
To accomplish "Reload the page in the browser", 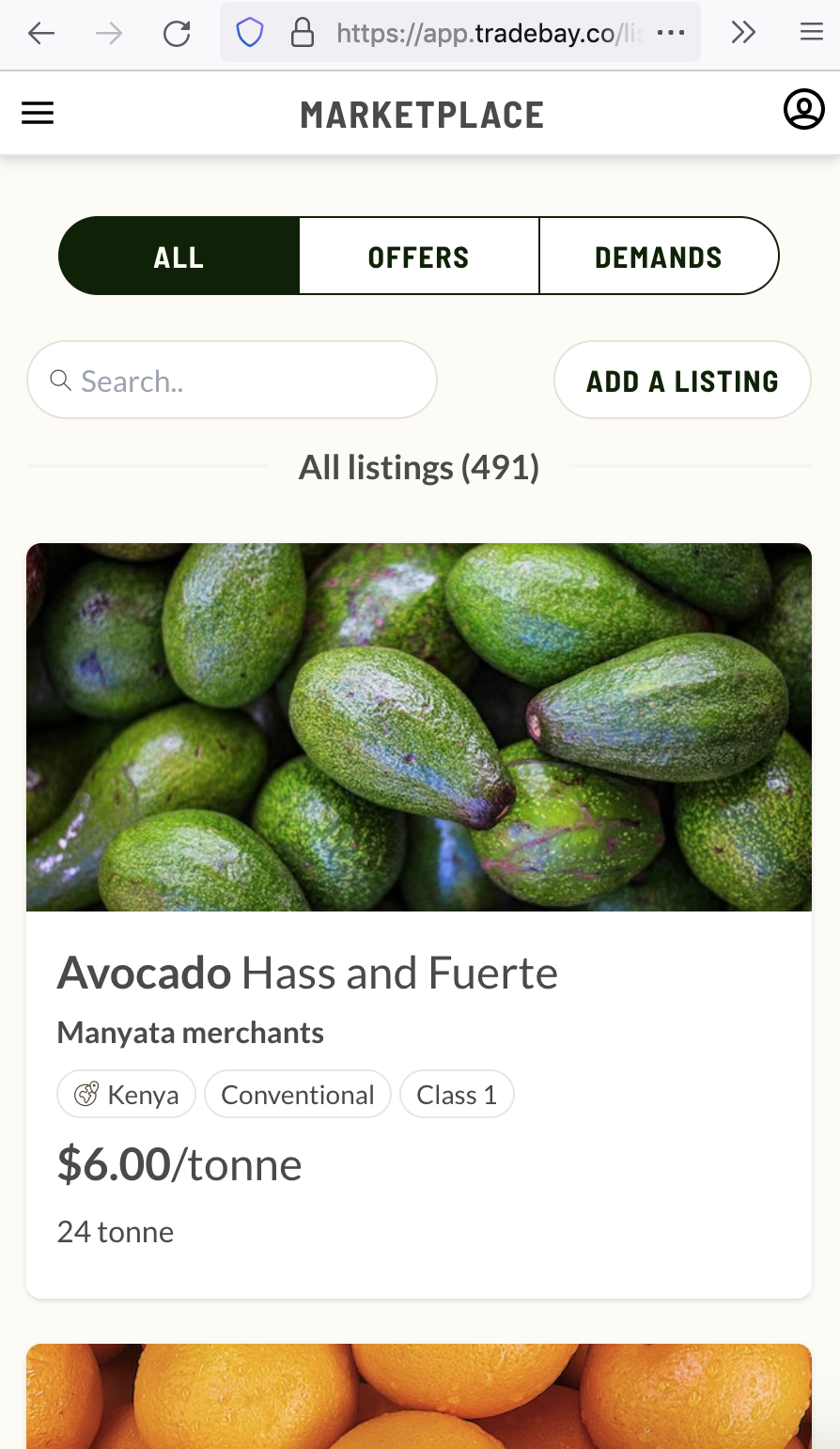I will [x=177, y=34].
